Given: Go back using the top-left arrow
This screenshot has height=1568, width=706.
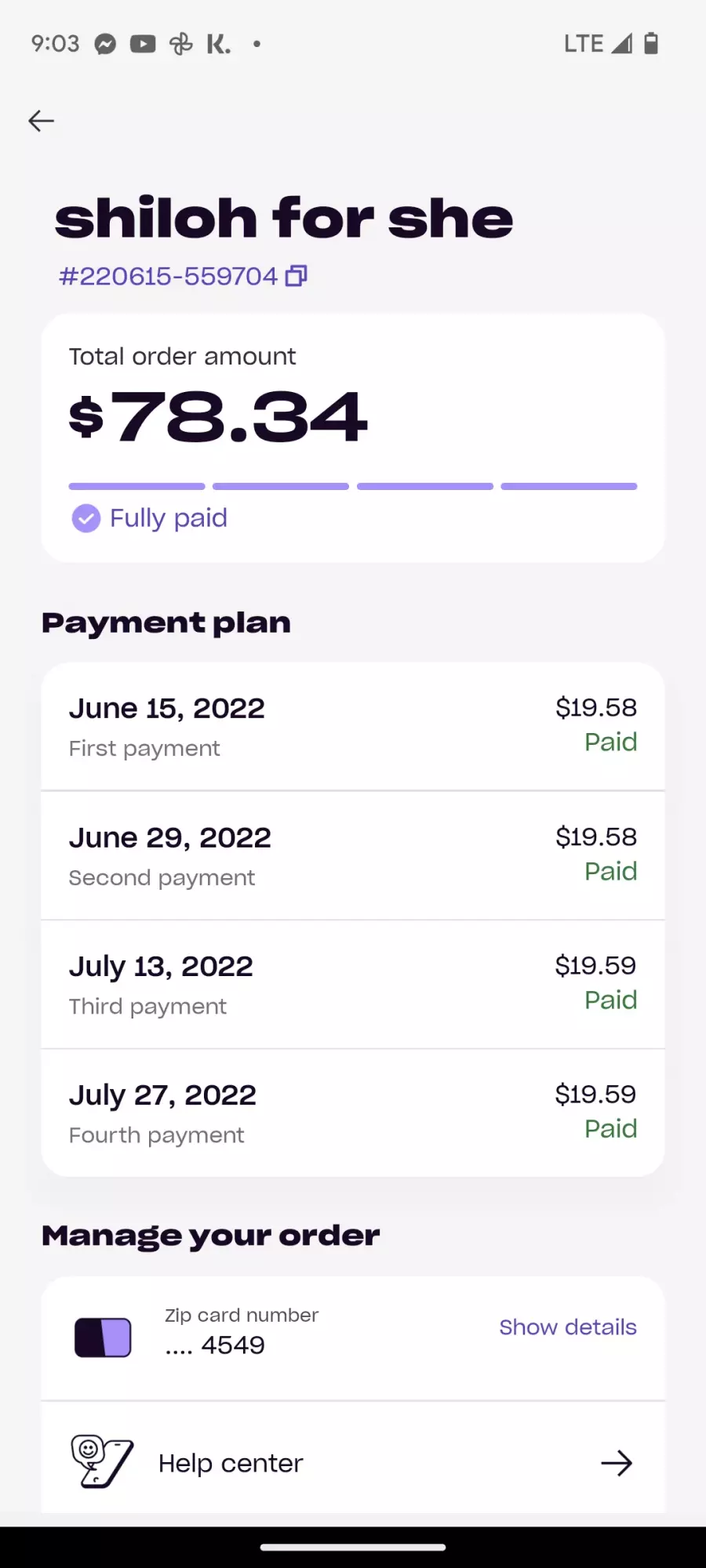Looking at the screenshot, I should tap(41, 121).
